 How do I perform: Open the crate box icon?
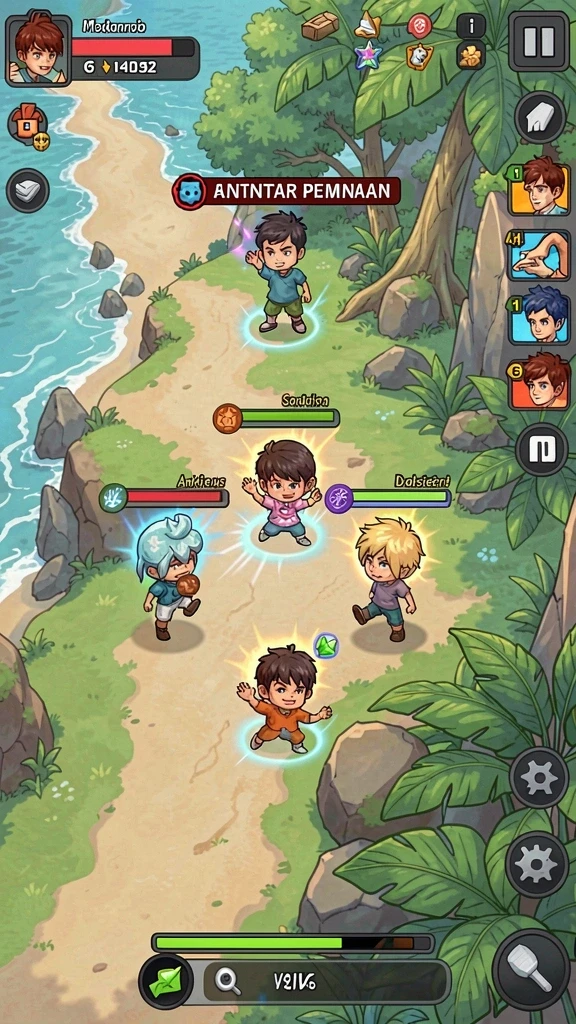pyautogui.click(x=321, y=26)
